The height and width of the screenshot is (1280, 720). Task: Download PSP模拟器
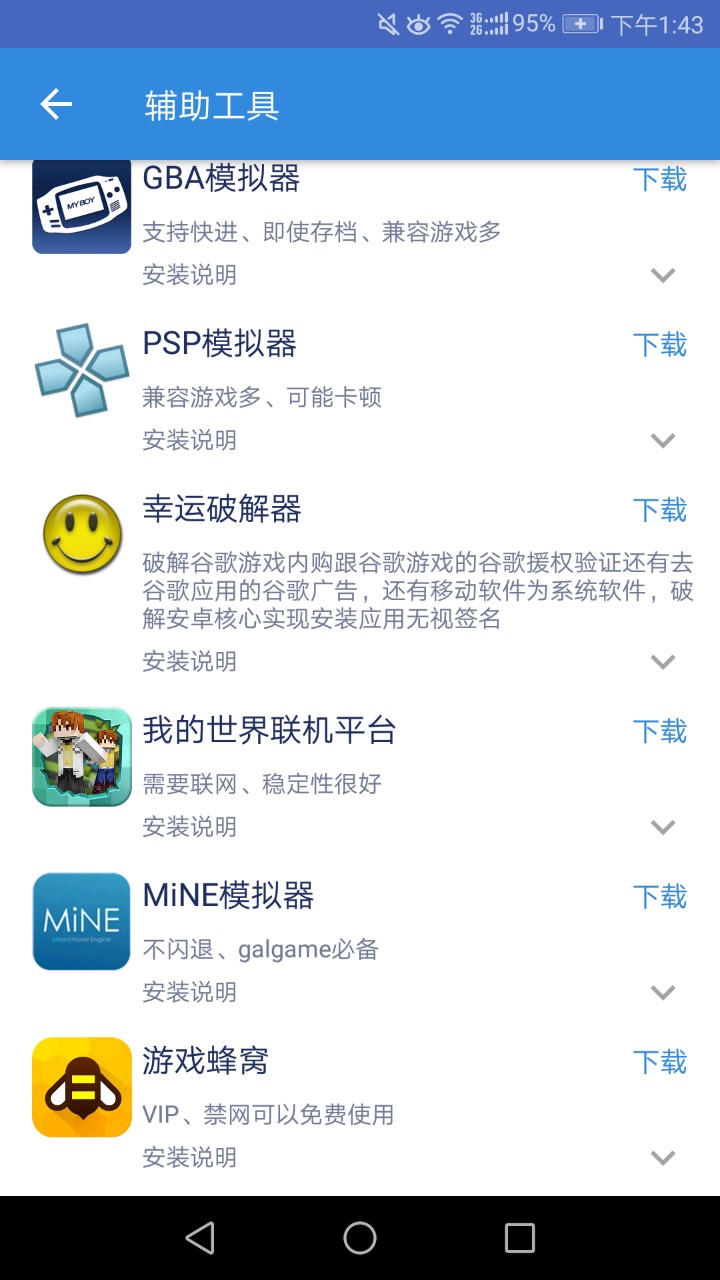(x=660, y=345)
